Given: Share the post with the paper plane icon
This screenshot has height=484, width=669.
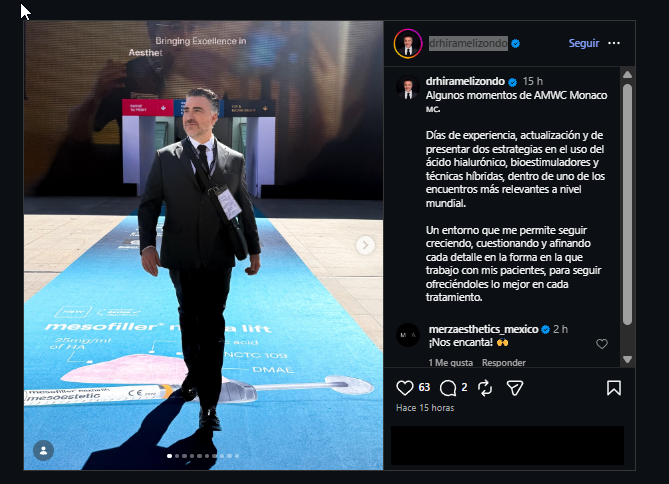Looking at the screenshot, I should (x=515, y=388).
